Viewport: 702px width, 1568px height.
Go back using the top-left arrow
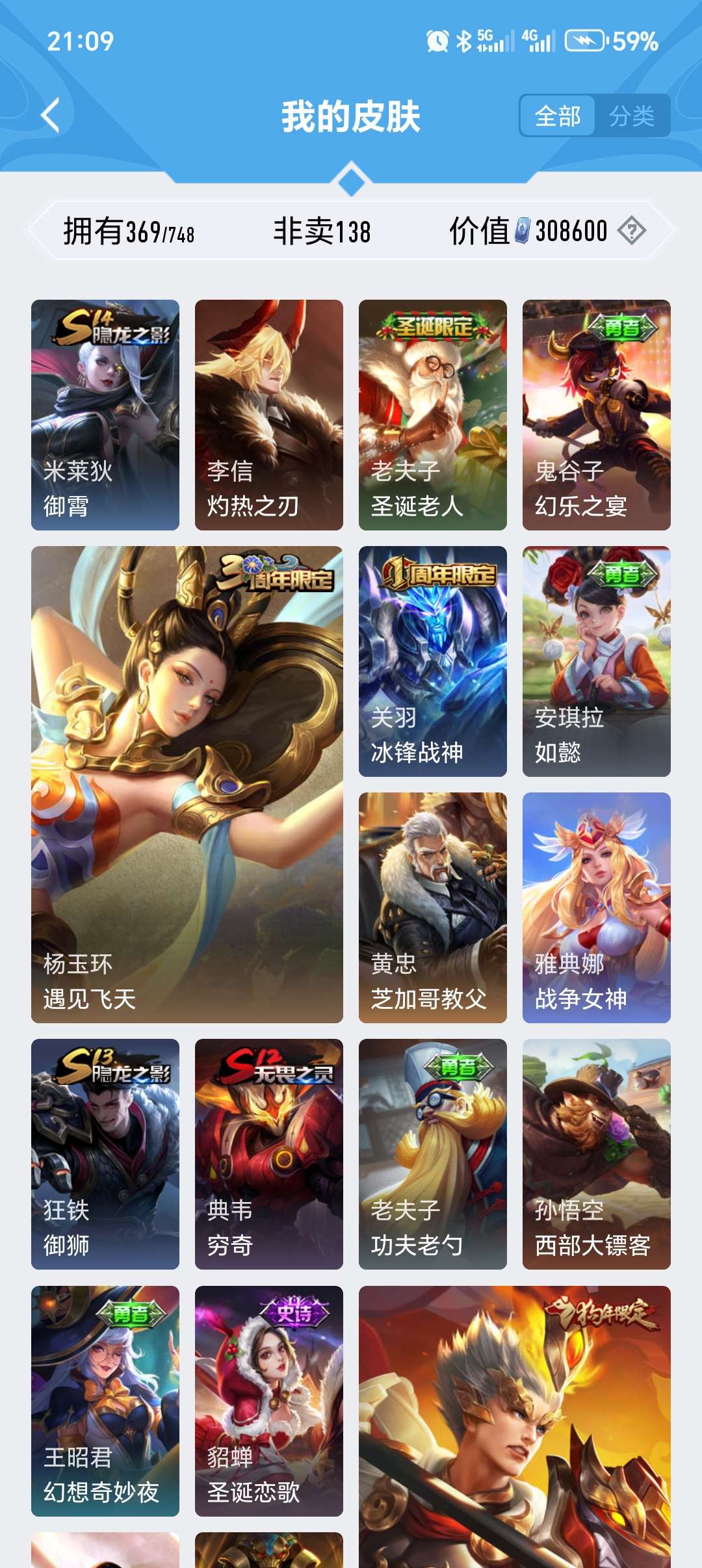(x=51, y=116)
